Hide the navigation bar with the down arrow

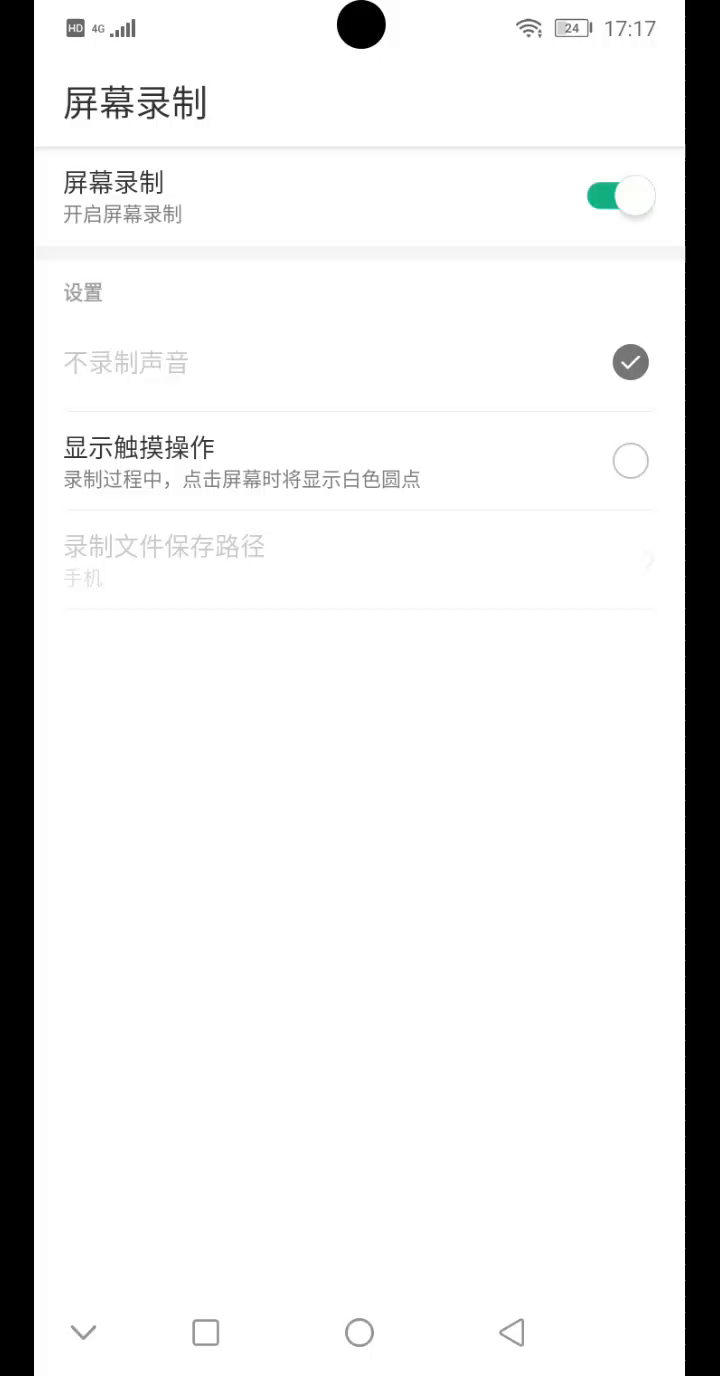(x=83, y=1332)
